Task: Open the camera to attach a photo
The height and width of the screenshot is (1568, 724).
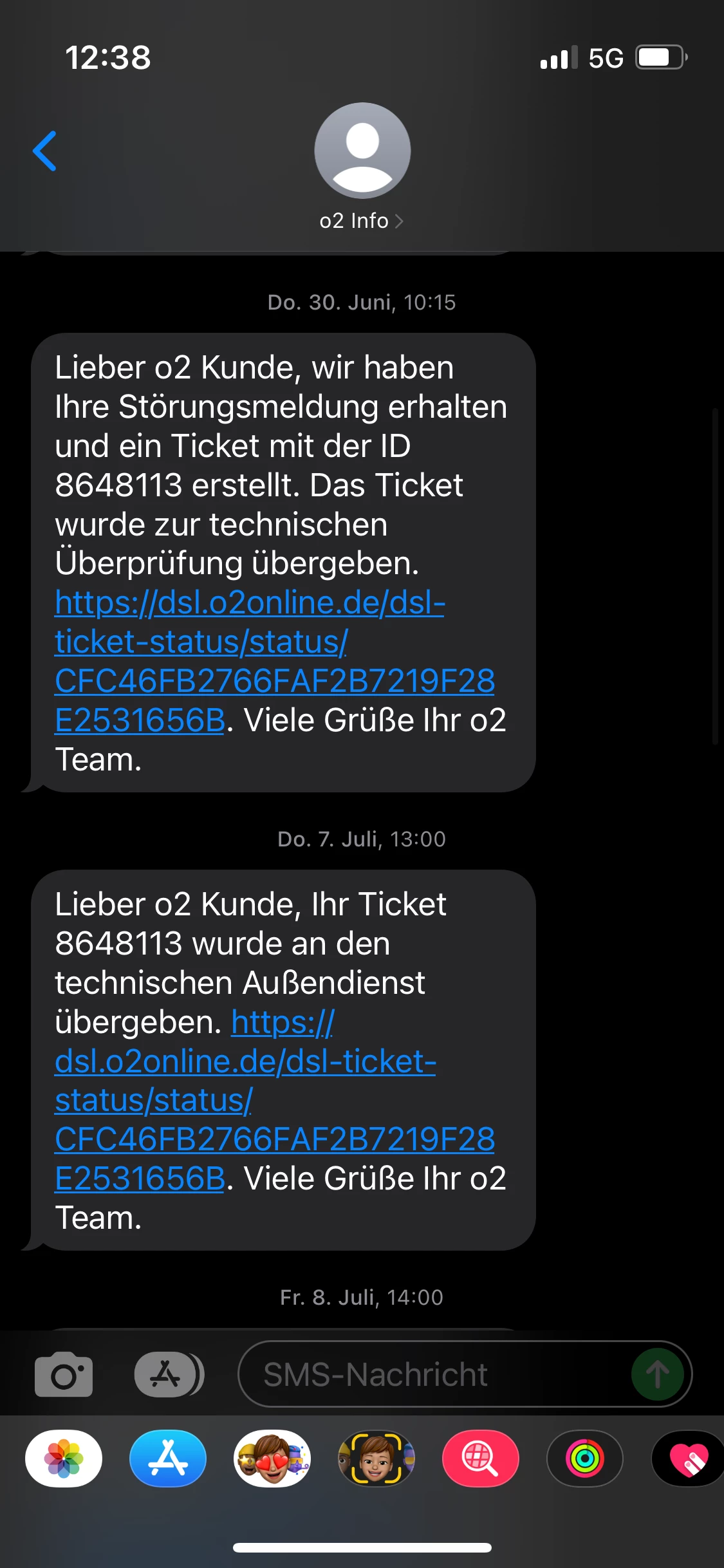Action: pyautogui.click(x=64, y=1374)
